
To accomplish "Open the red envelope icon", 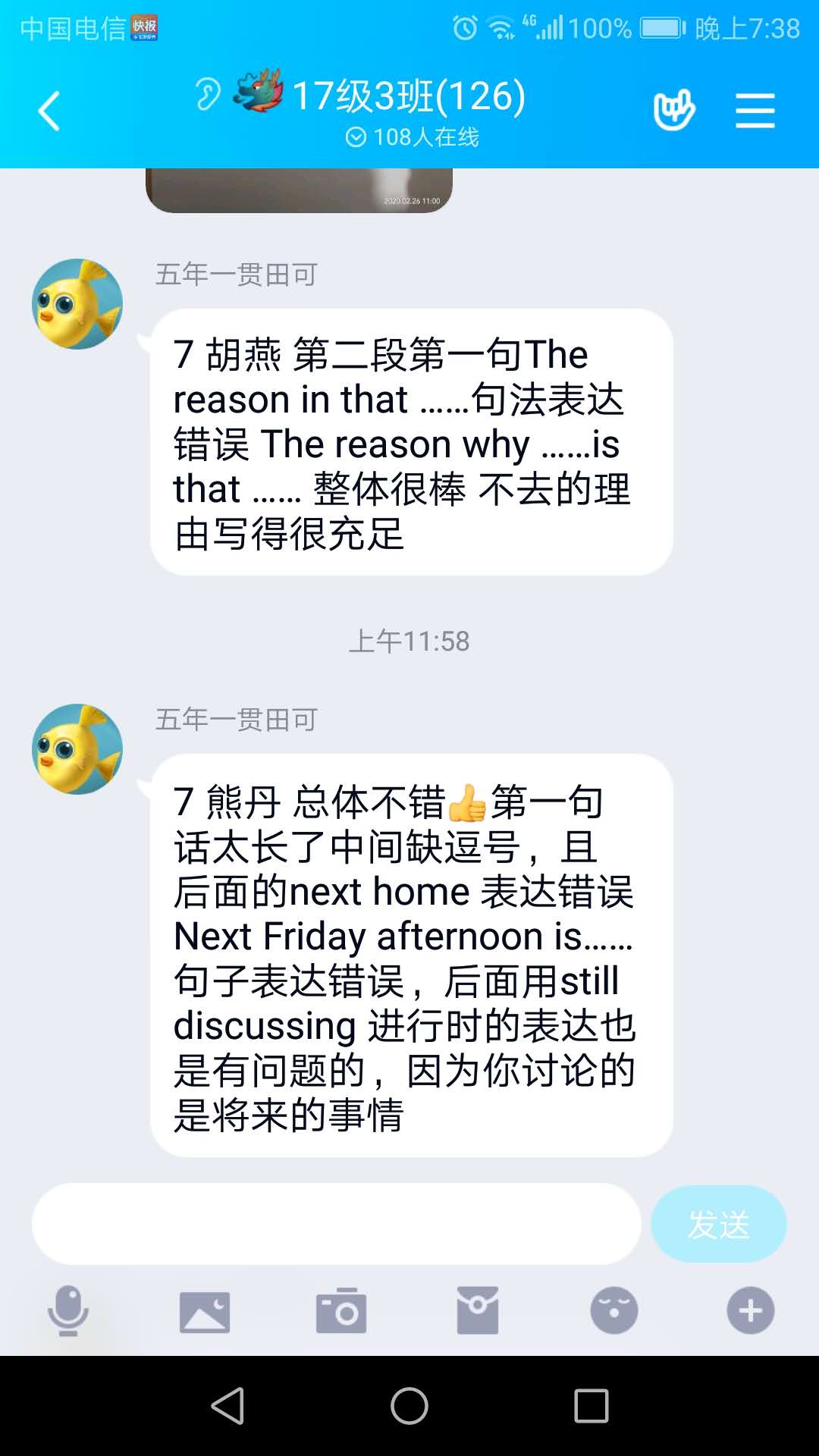I will (x=478, y=1310).
